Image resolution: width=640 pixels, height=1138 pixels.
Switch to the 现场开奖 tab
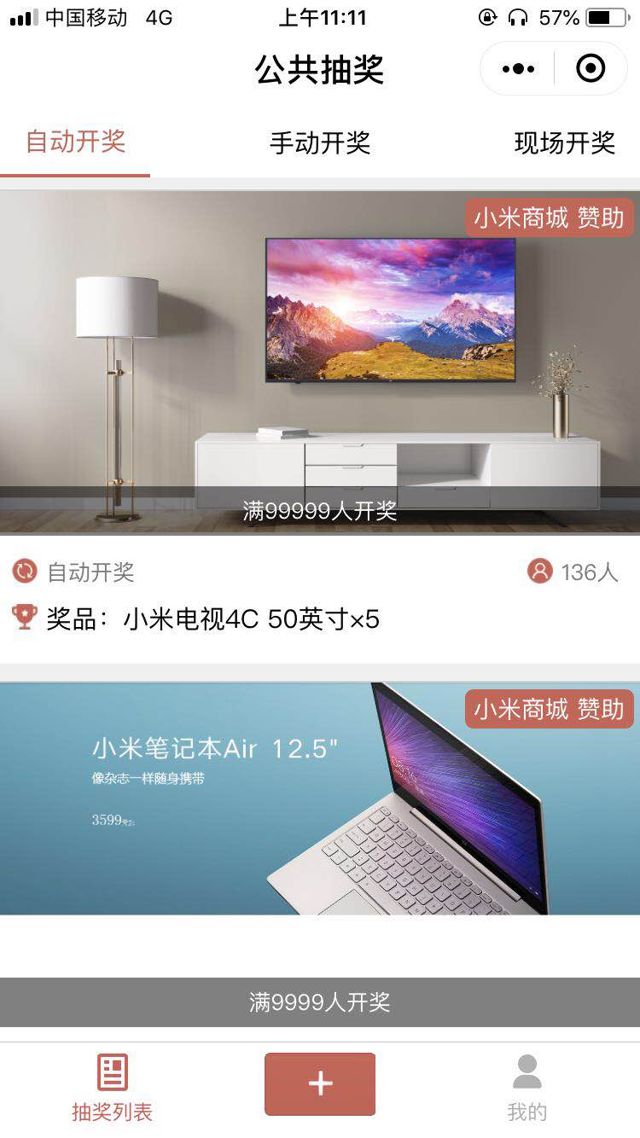(564, 143)
